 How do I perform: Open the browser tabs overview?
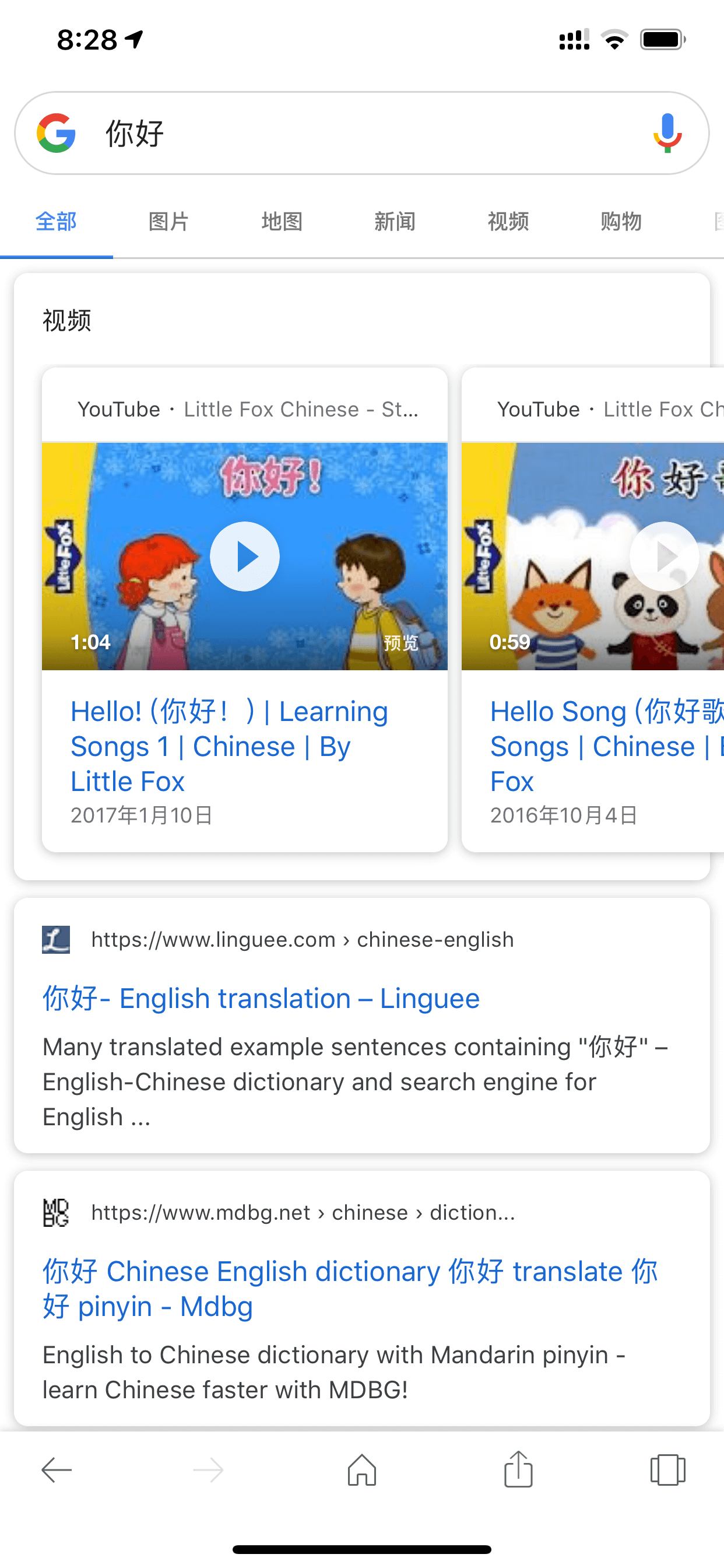pyautogui.click(x=667, y=1470)
